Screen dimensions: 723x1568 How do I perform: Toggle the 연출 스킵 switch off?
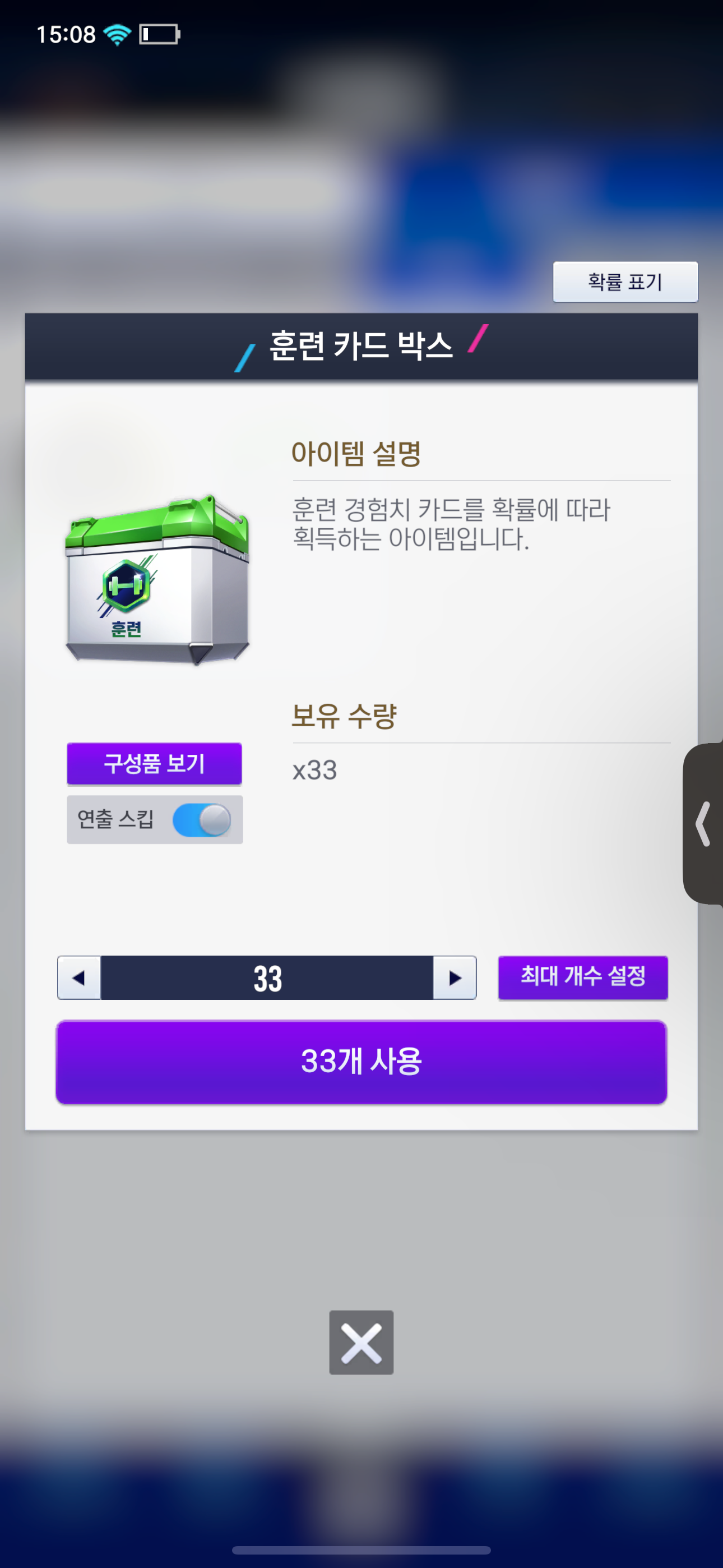201,820
